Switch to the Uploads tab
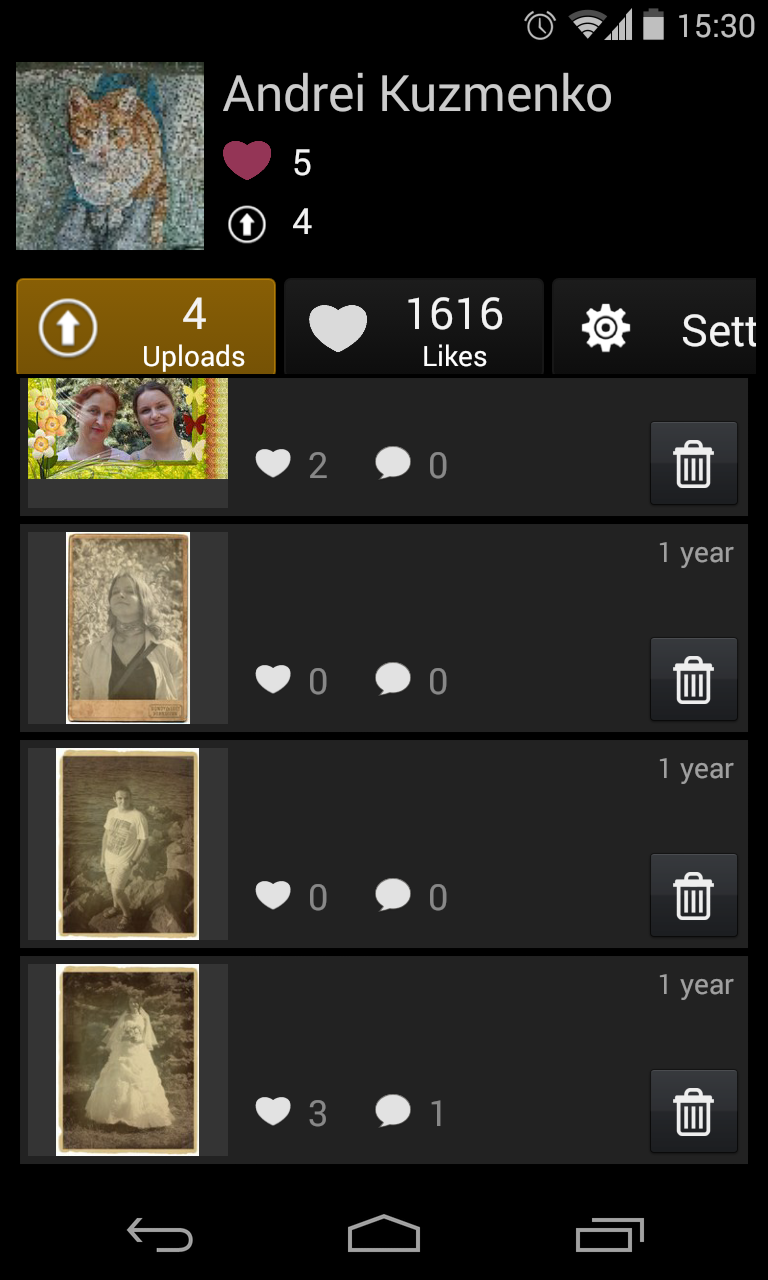Image resolution: width=768 pixels, height=1280 pixels. point(146,327)
